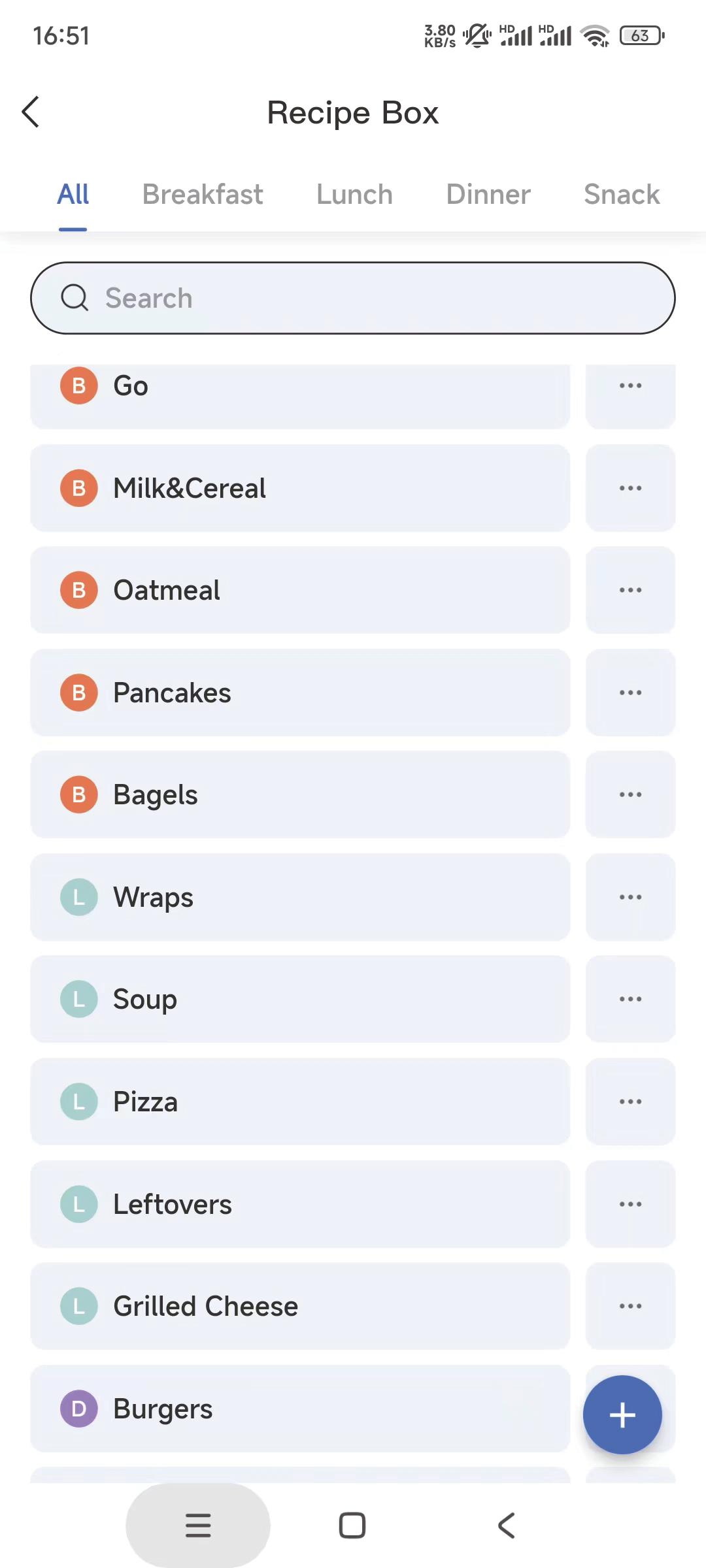Select the Leftovers recipe entry
The image size is (706, 1568).
click(x=300, y=1203)
